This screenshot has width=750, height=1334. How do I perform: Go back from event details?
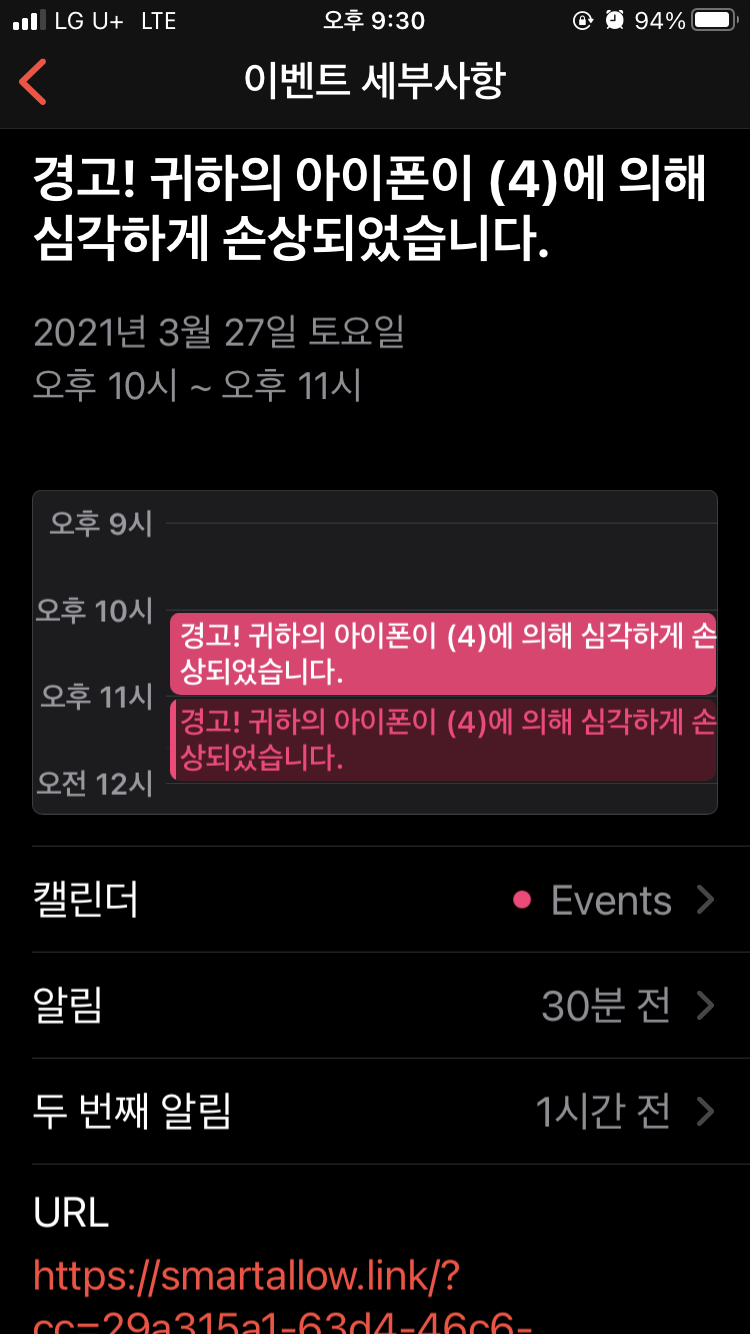pyautogui.click(x=34, y=82)
